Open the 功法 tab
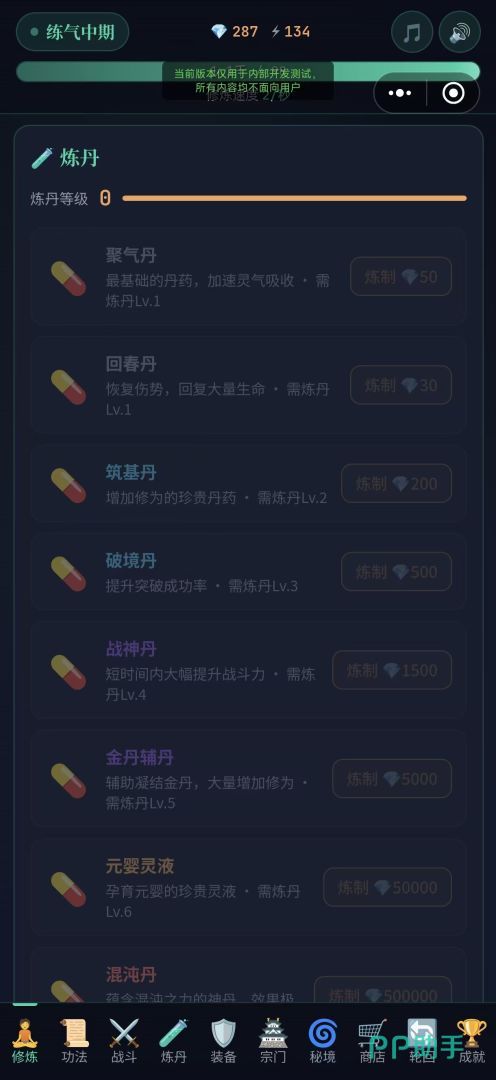Image resolution: width=496 pixels, height=1080 pixels. (74, 1041)
